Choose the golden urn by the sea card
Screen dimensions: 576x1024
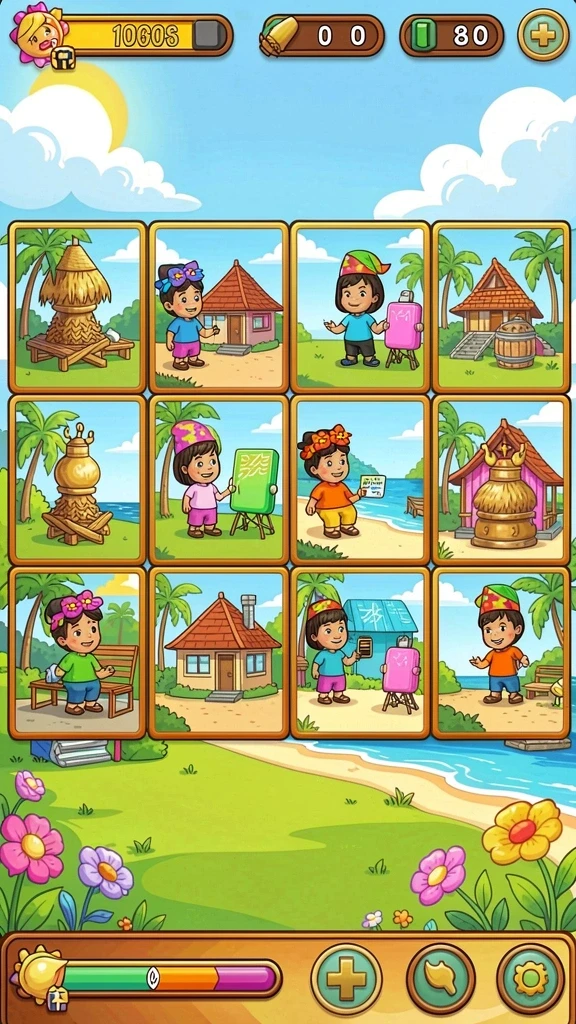78,480
